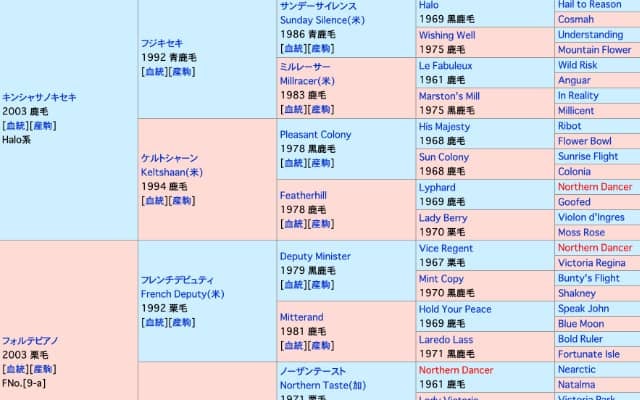Select the Wishing Well link
Image resolution: width=640 pixels, height=400 pixels.
447,35
